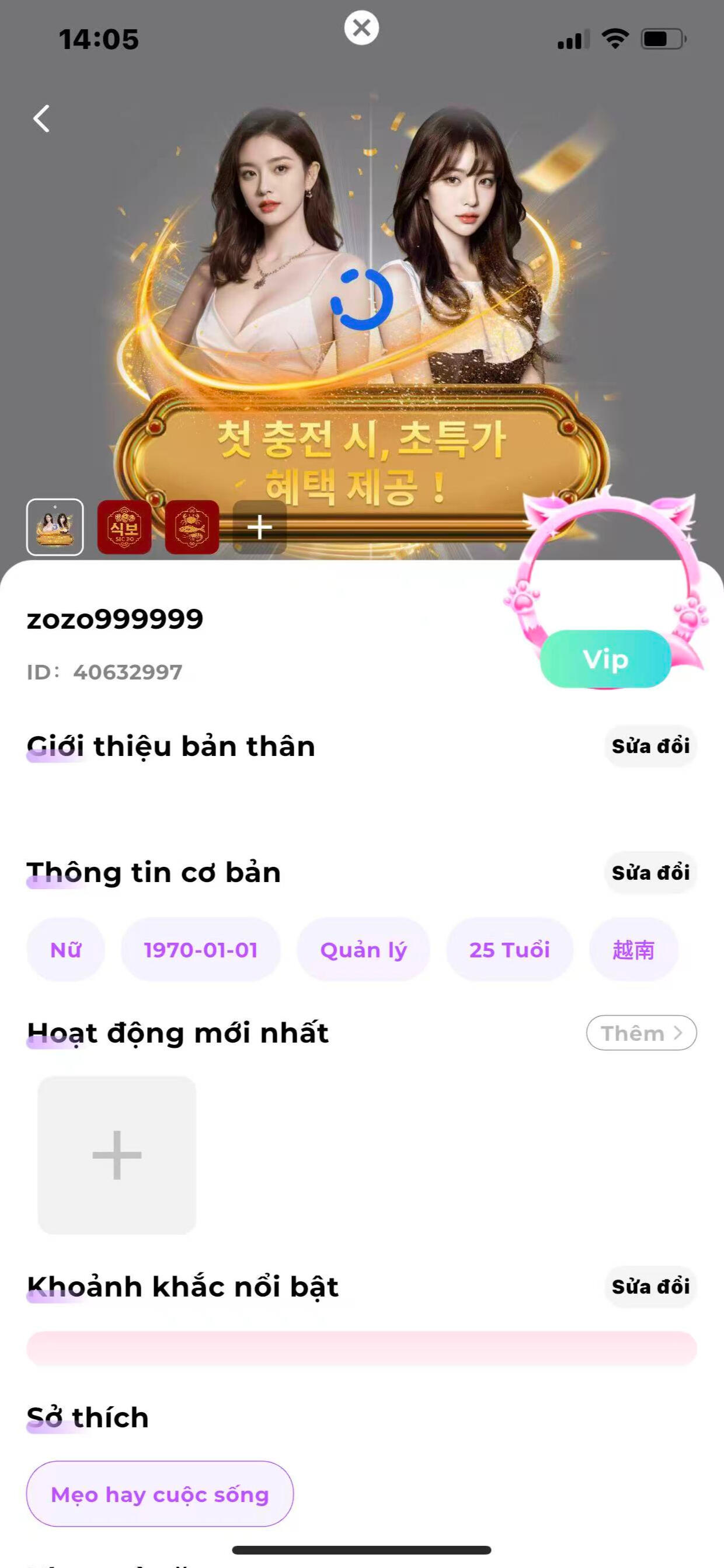Edit Thông tin cơ bản section
The image size is (724, 1568).
pyautogui.click(x=650, y=873)
